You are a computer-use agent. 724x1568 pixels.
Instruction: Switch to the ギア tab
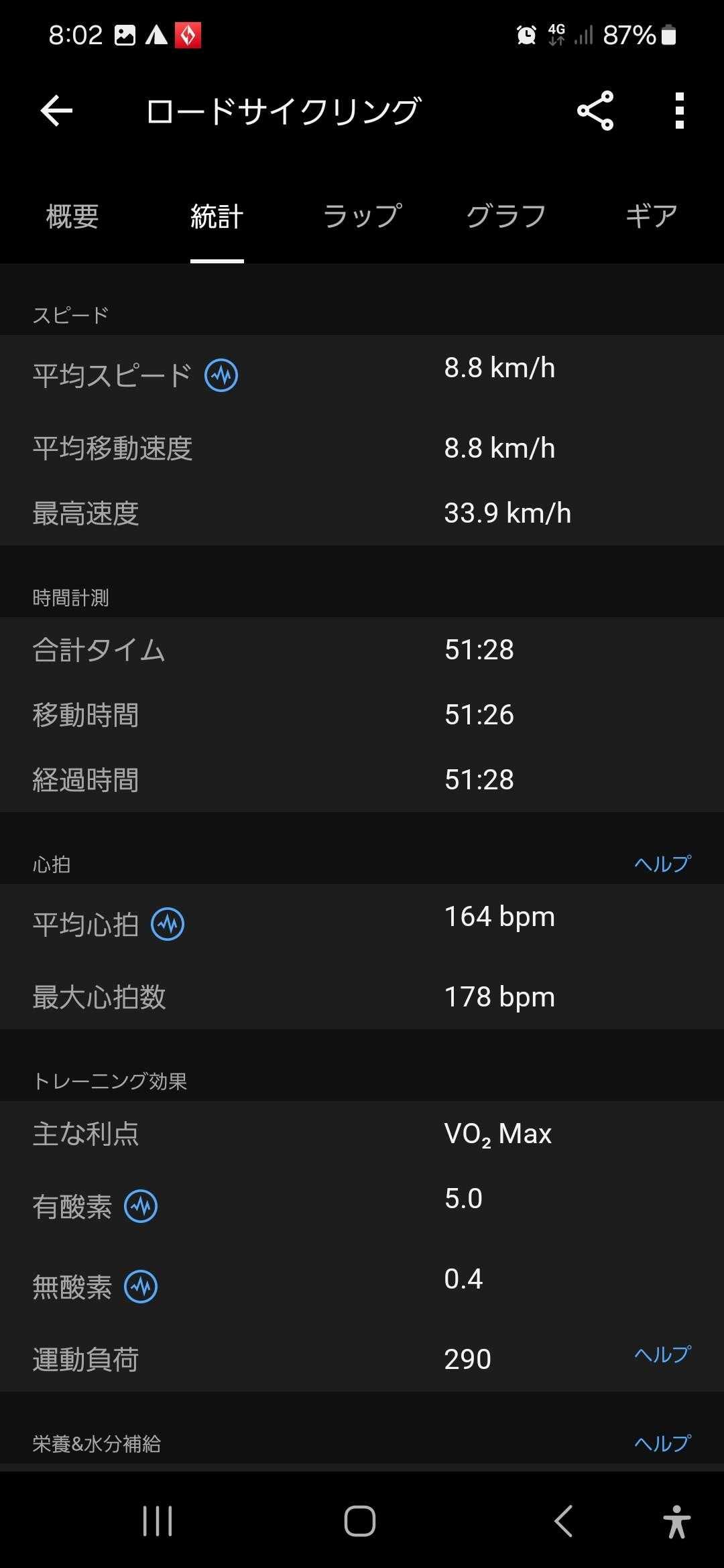click(x=651, y=216)
